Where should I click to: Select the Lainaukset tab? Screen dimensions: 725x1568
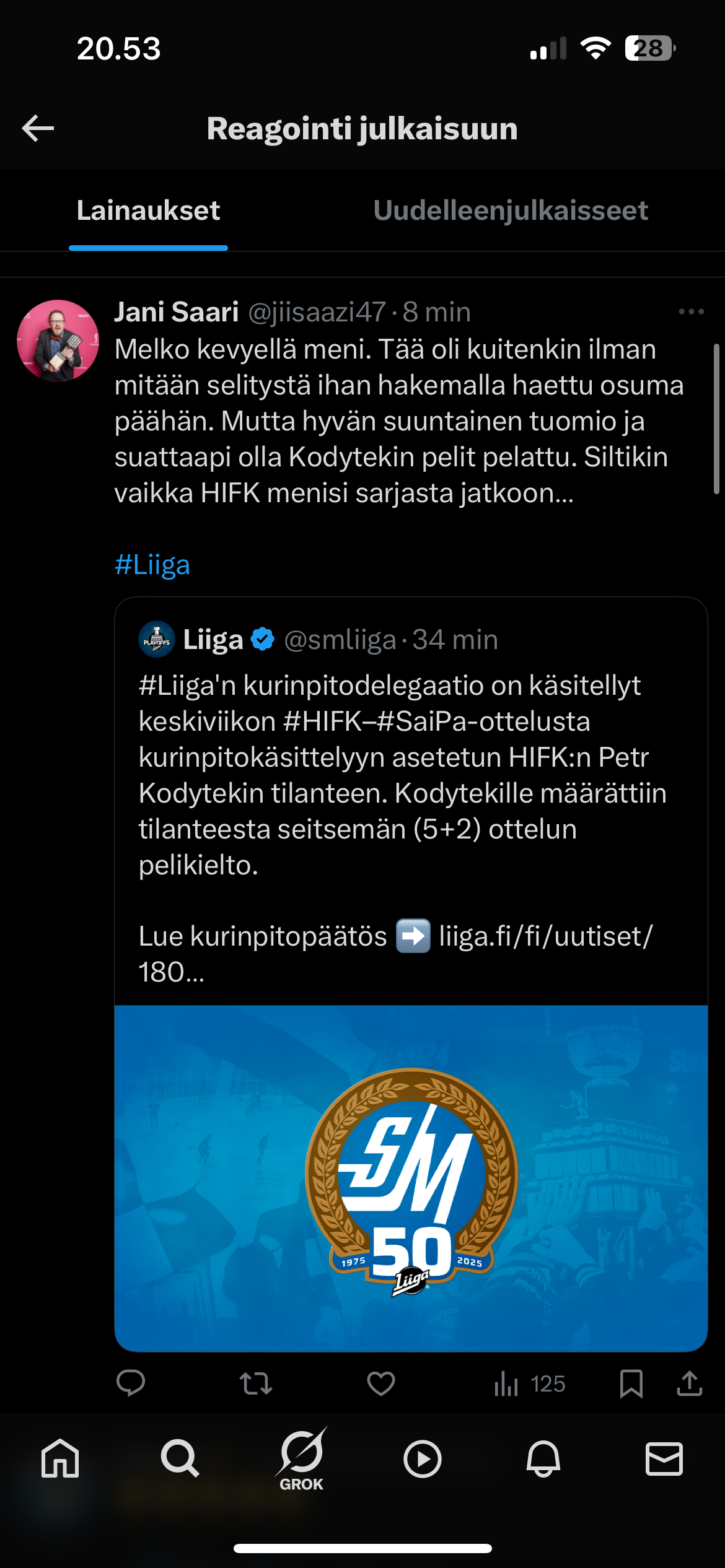[148, 211]
